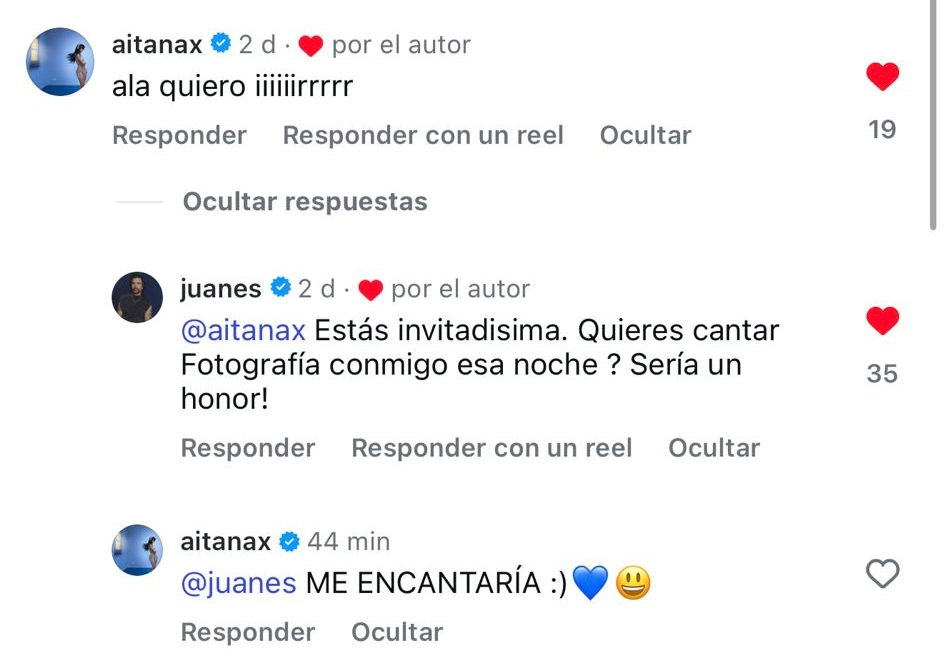
Task: Tap Responder under 'ME ENCANTARÍA' reply
Action: tap(247, 632)
